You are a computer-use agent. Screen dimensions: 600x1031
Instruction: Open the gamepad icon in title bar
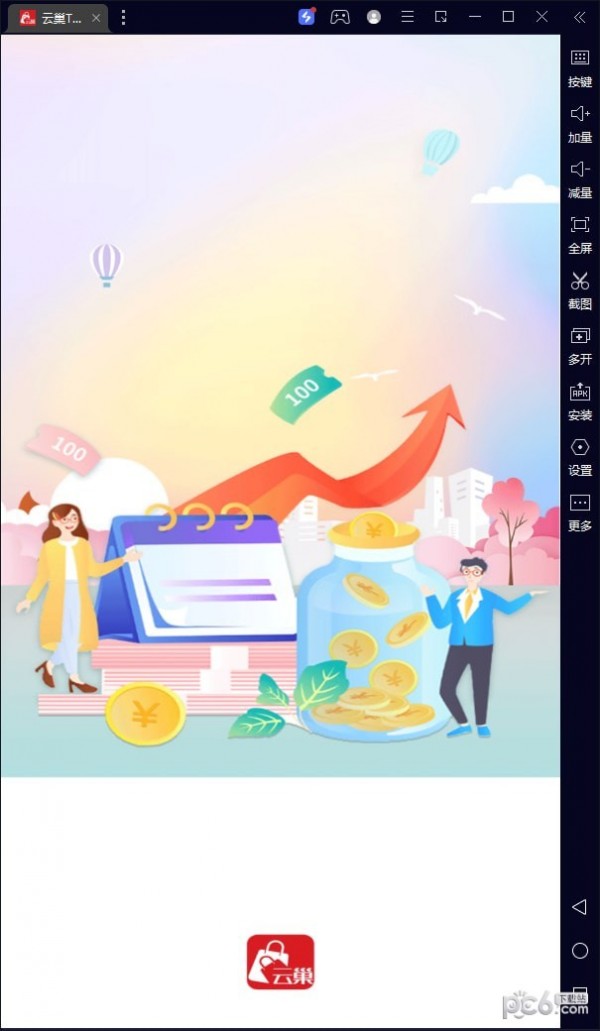point(340,17)
